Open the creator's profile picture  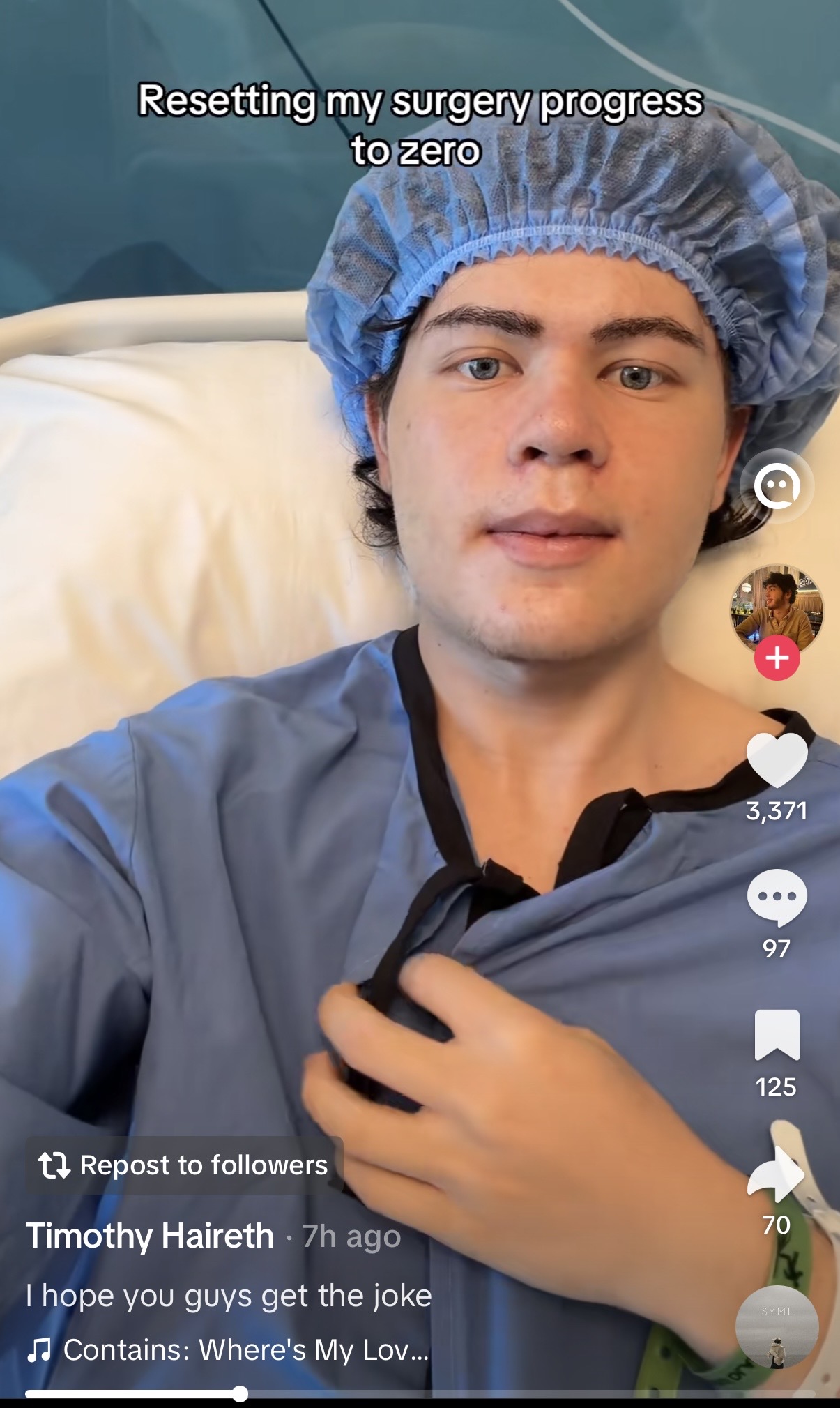pyautogui.click(x=777, y=610)
